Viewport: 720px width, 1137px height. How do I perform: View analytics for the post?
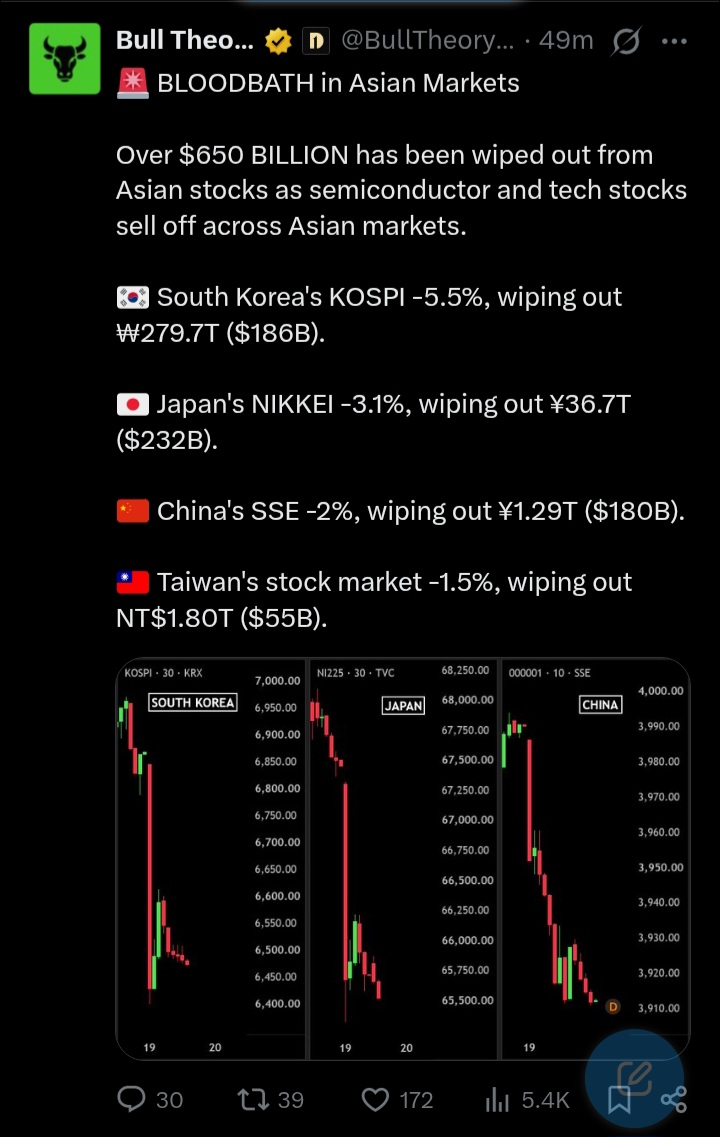point(527,1099)
